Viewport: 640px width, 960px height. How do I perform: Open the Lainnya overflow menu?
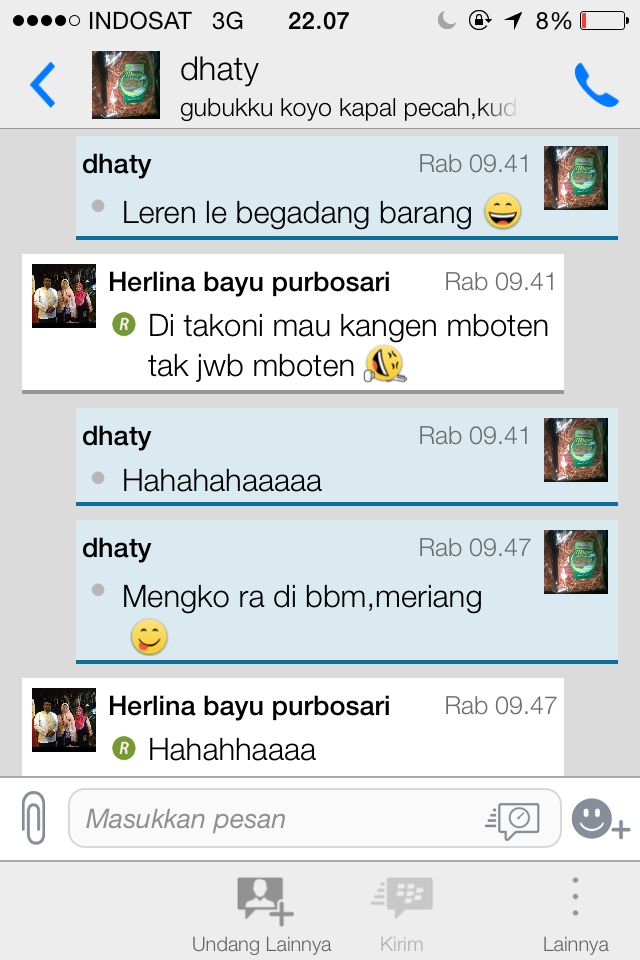click(x=575, y=912)
